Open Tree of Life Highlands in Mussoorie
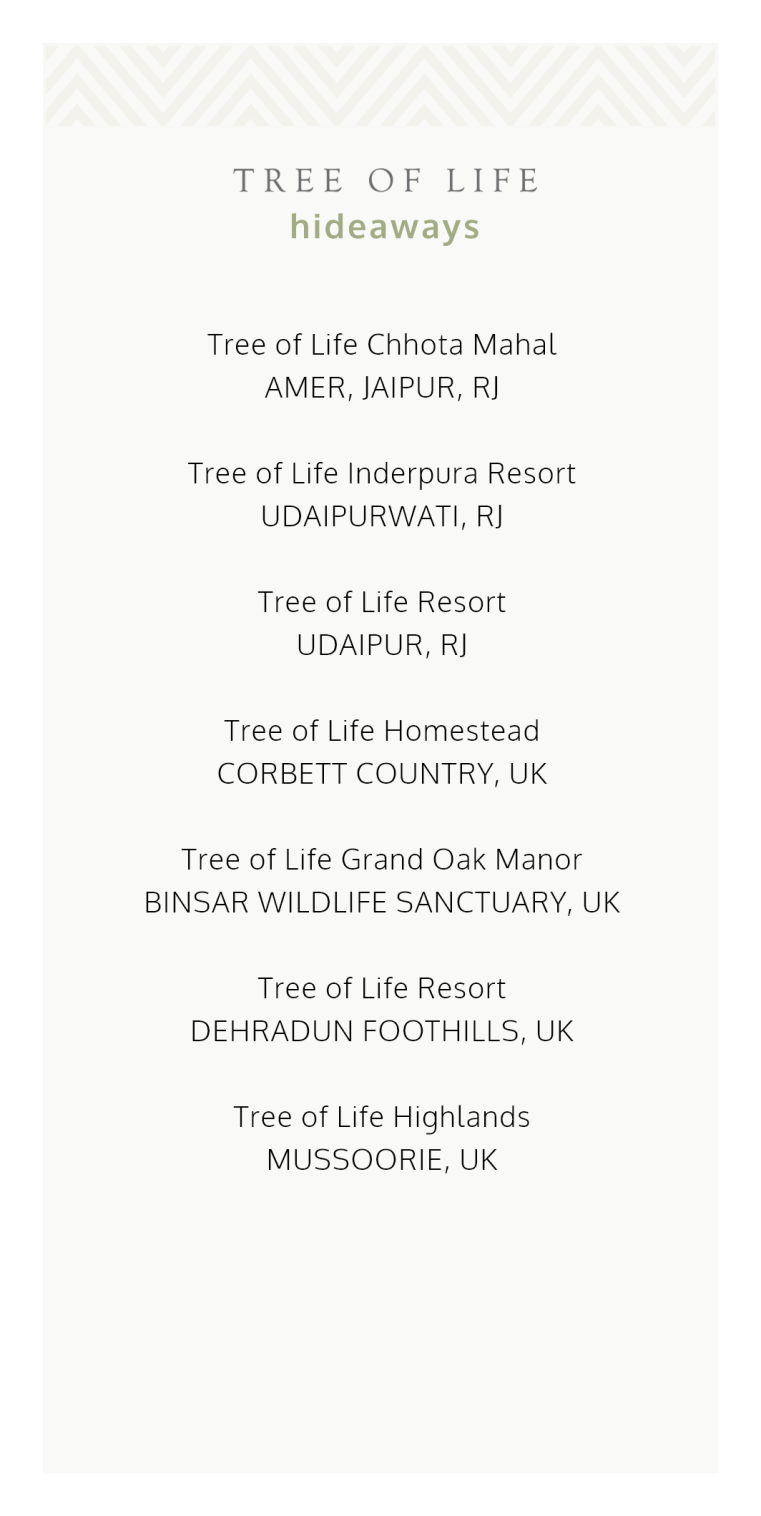The width and height of the screenshot is (761, 1516). (381, 1118)
